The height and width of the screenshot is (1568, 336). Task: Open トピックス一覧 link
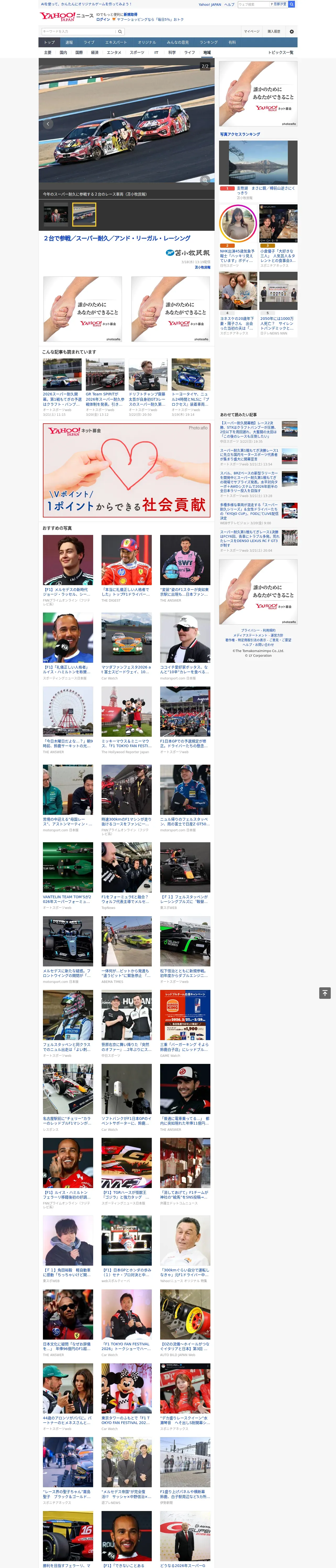pyautogui.click(x=281, y=52)
